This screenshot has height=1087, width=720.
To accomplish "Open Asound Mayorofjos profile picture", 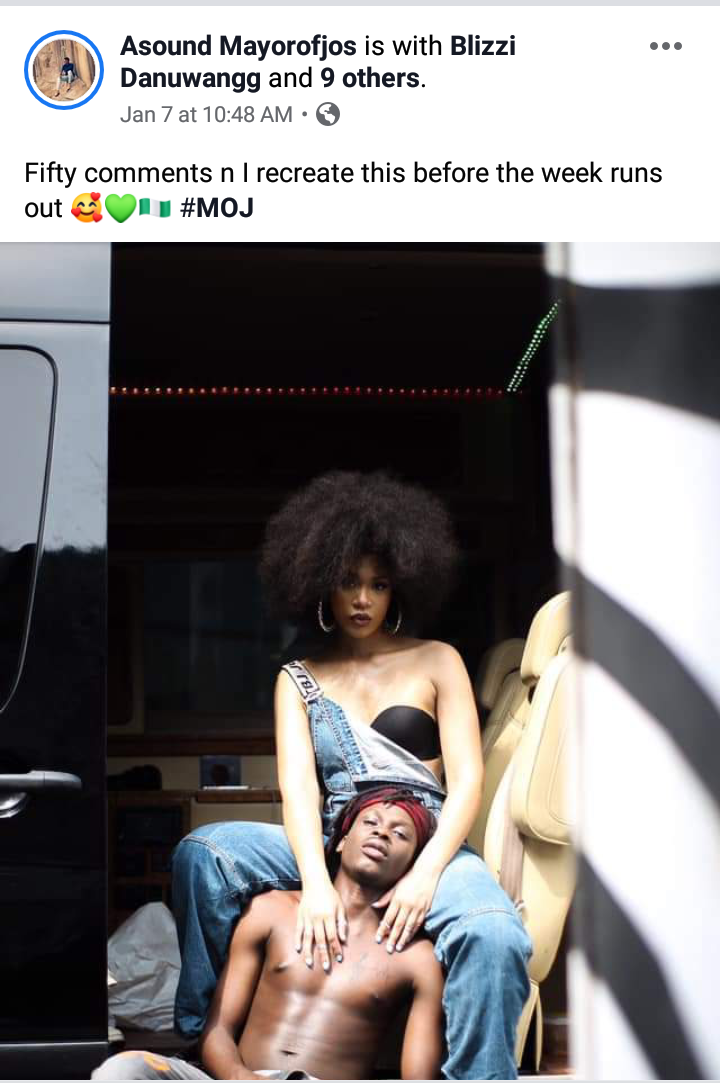I will tap(64, 70).
